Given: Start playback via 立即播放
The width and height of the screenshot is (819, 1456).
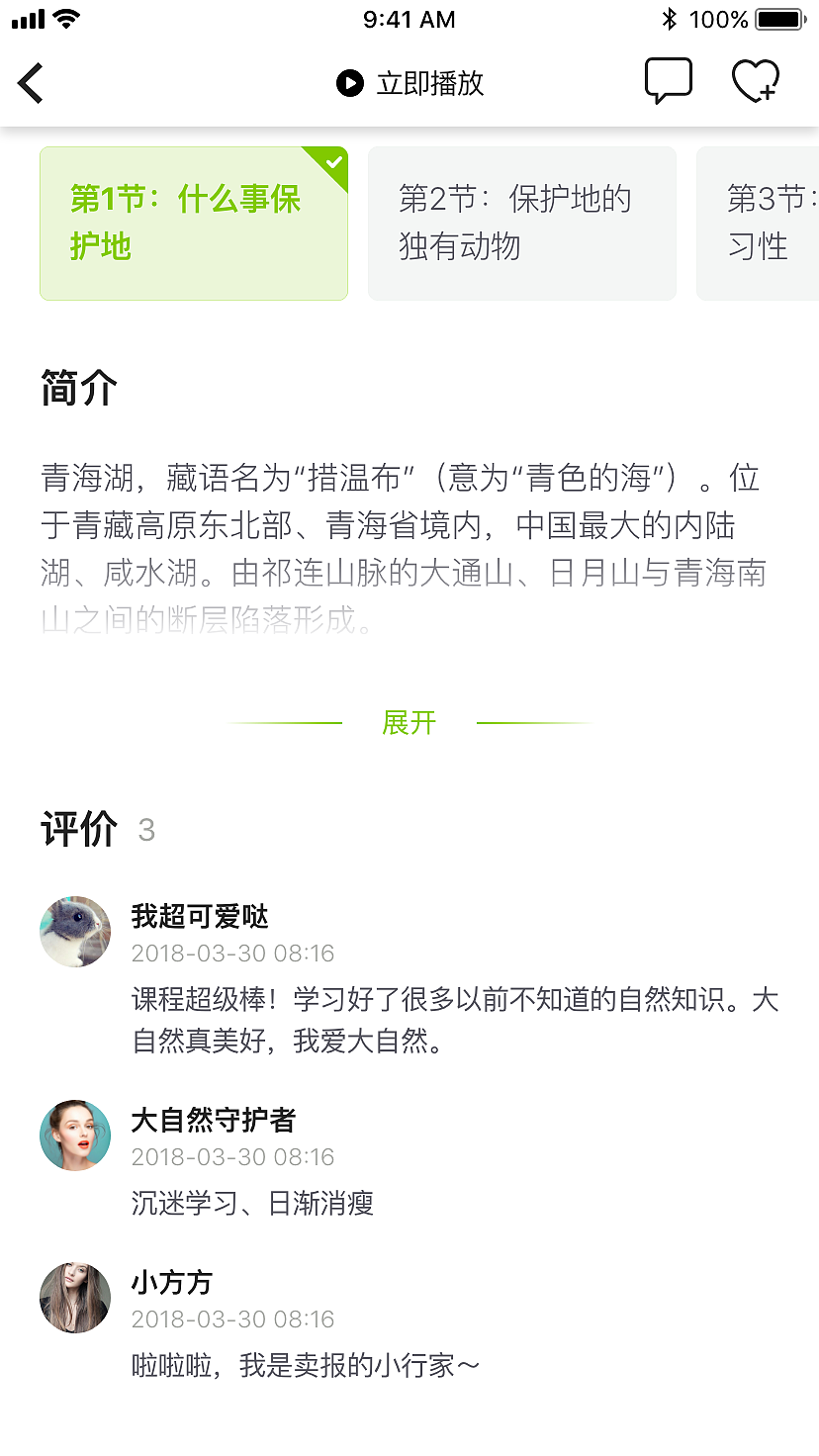Looking at the screenshot, I should pos(428,83).
